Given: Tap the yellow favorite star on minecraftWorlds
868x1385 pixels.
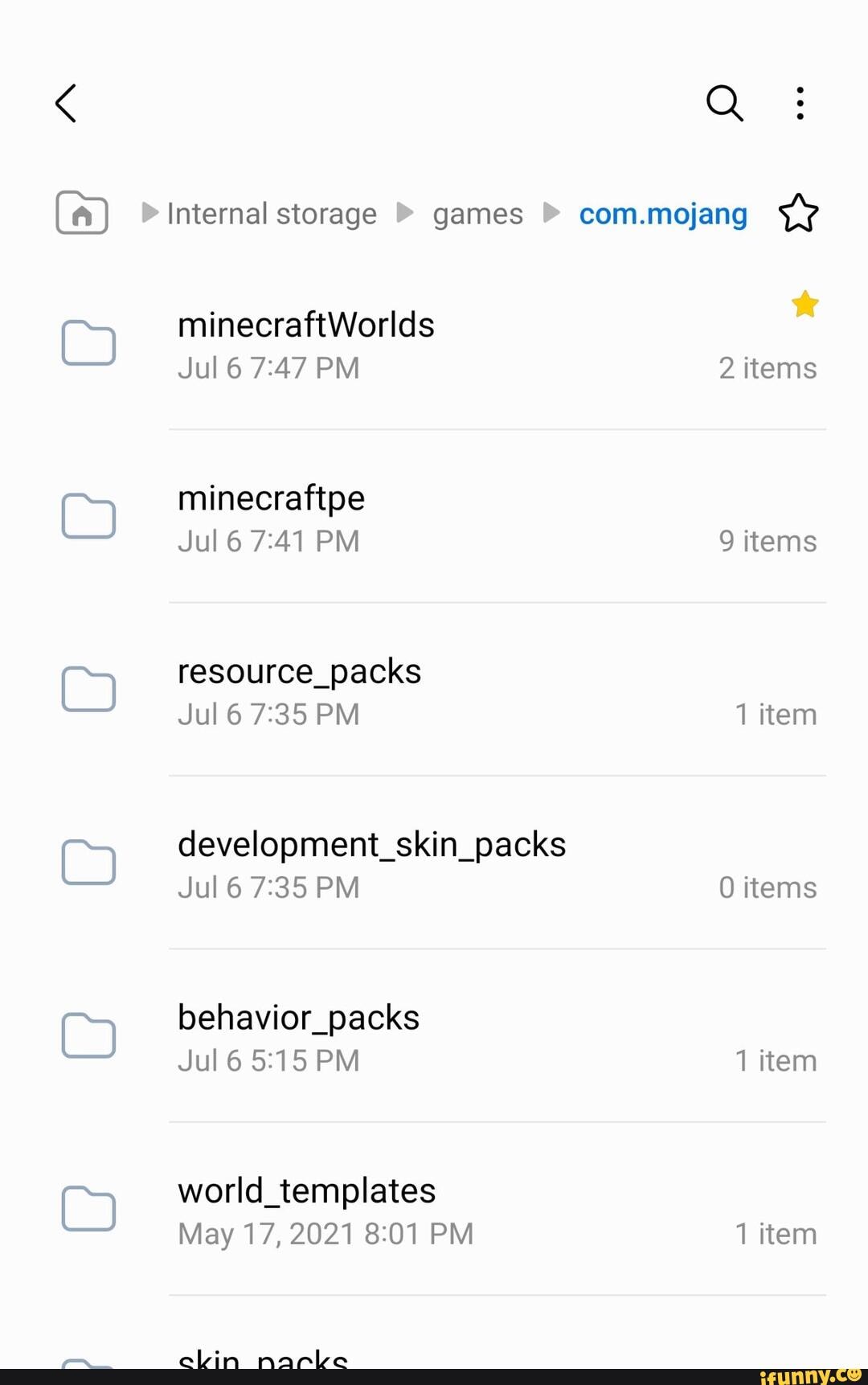Looking at the screenshot, I should (804, 304).
